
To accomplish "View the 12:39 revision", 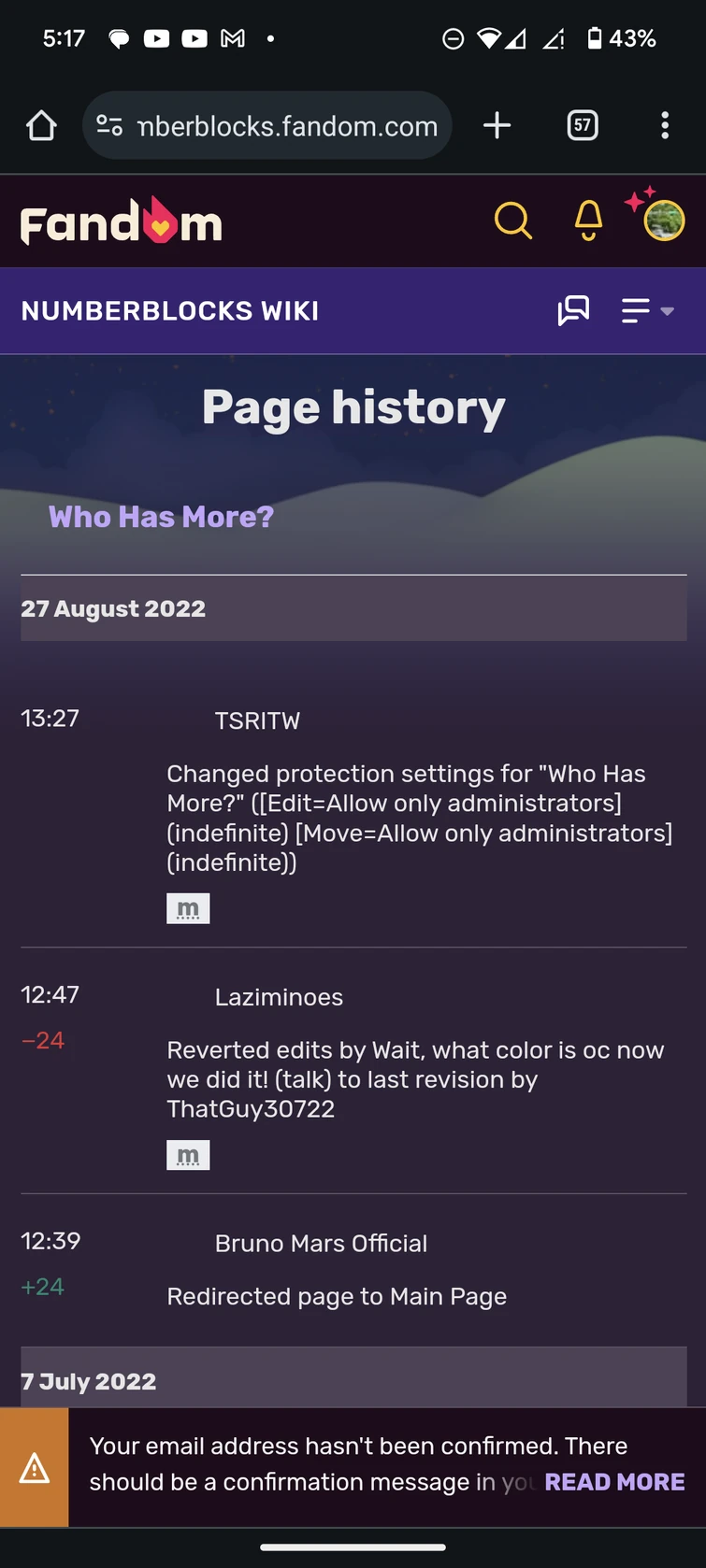I will tap(50, 1242).
